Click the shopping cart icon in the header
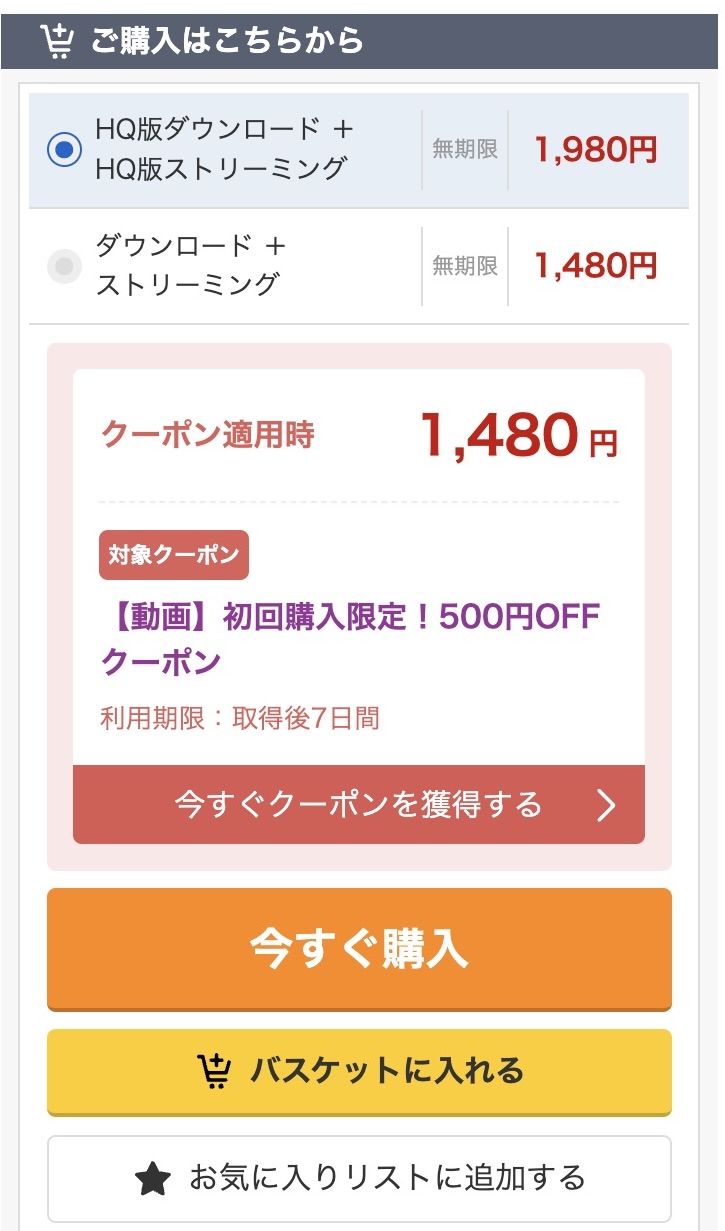 pos(57,41)
